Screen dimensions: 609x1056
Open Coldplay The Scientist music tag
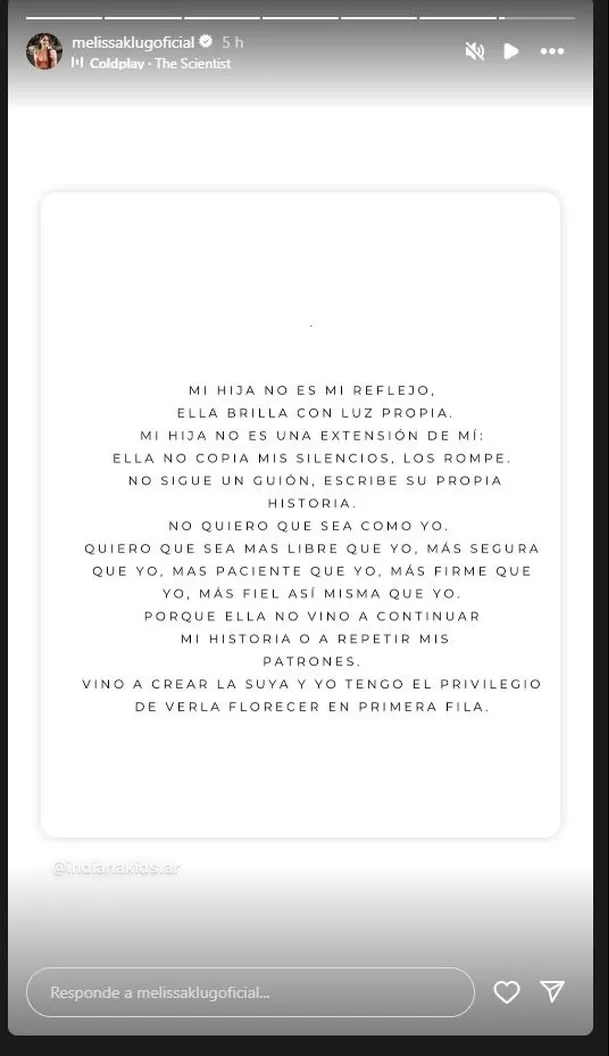tap(160, 63)
